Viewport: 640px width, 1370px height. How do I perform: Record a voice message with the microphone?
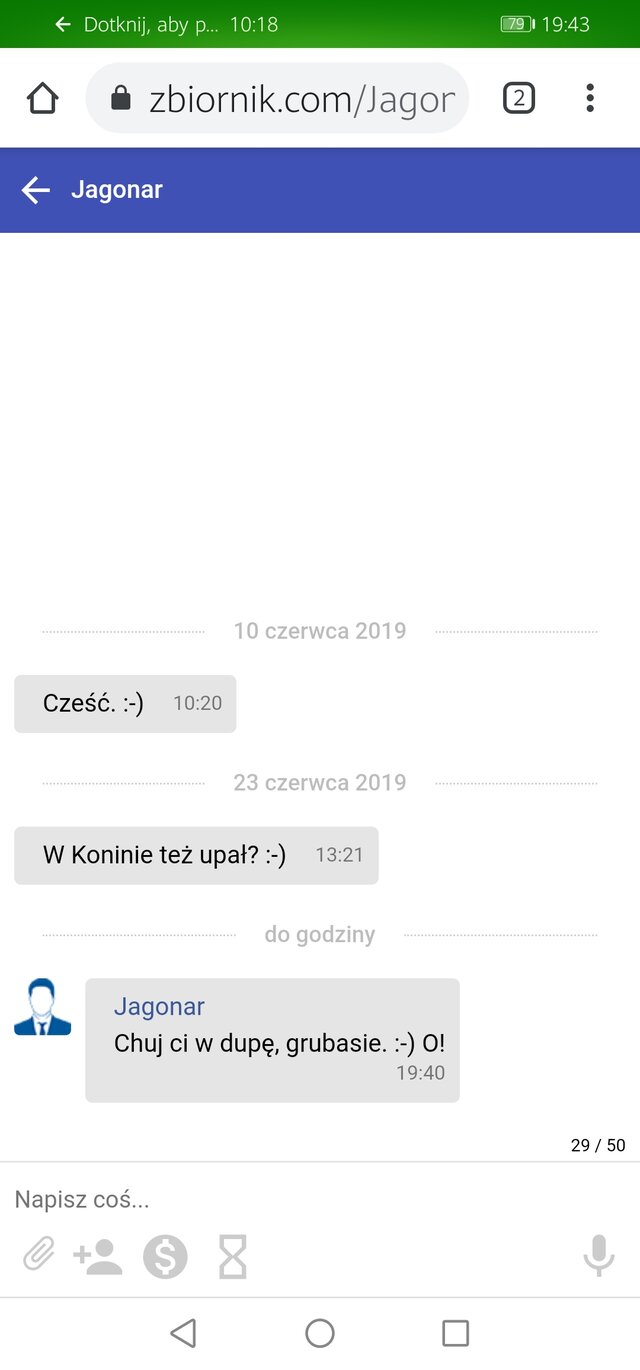[598, 1256]
